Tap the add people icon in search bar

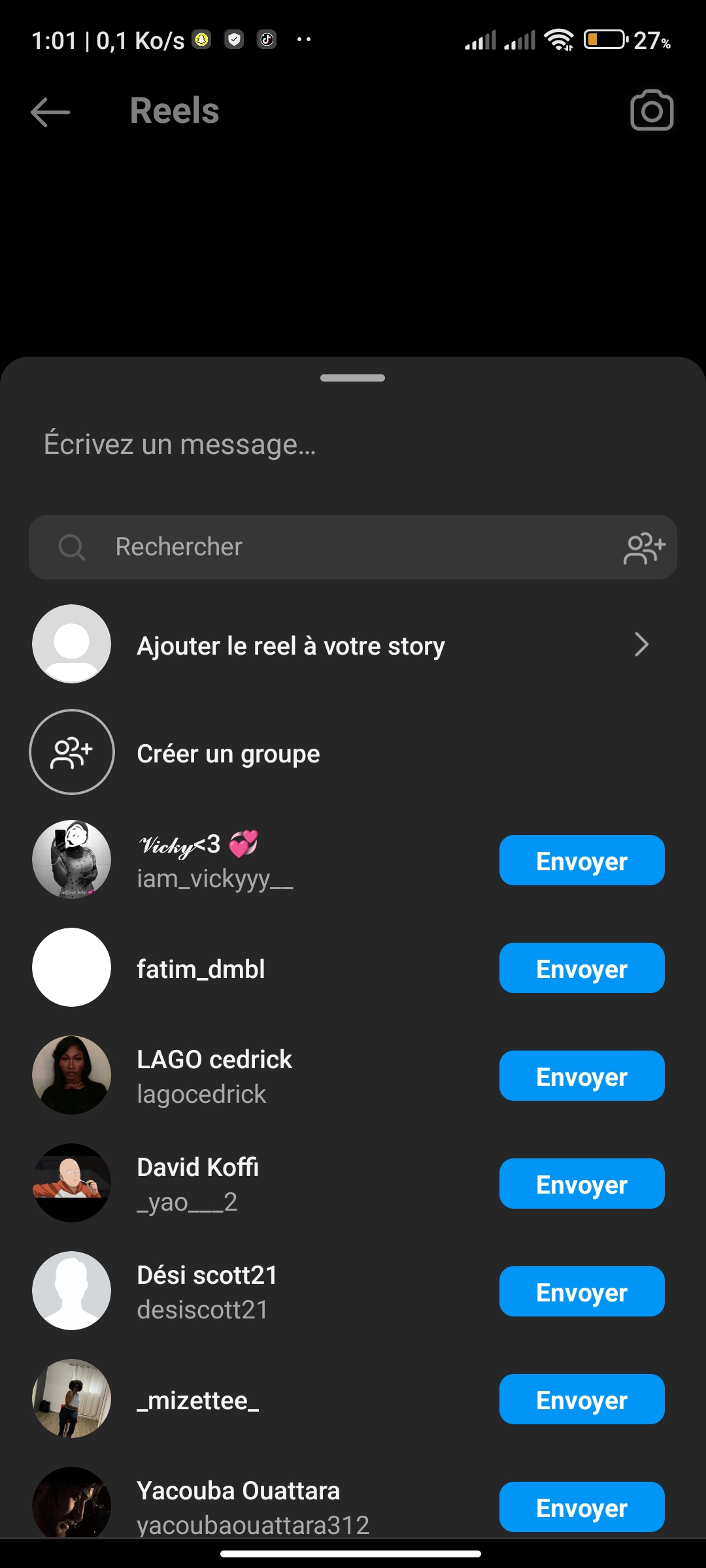coord(644,548)
